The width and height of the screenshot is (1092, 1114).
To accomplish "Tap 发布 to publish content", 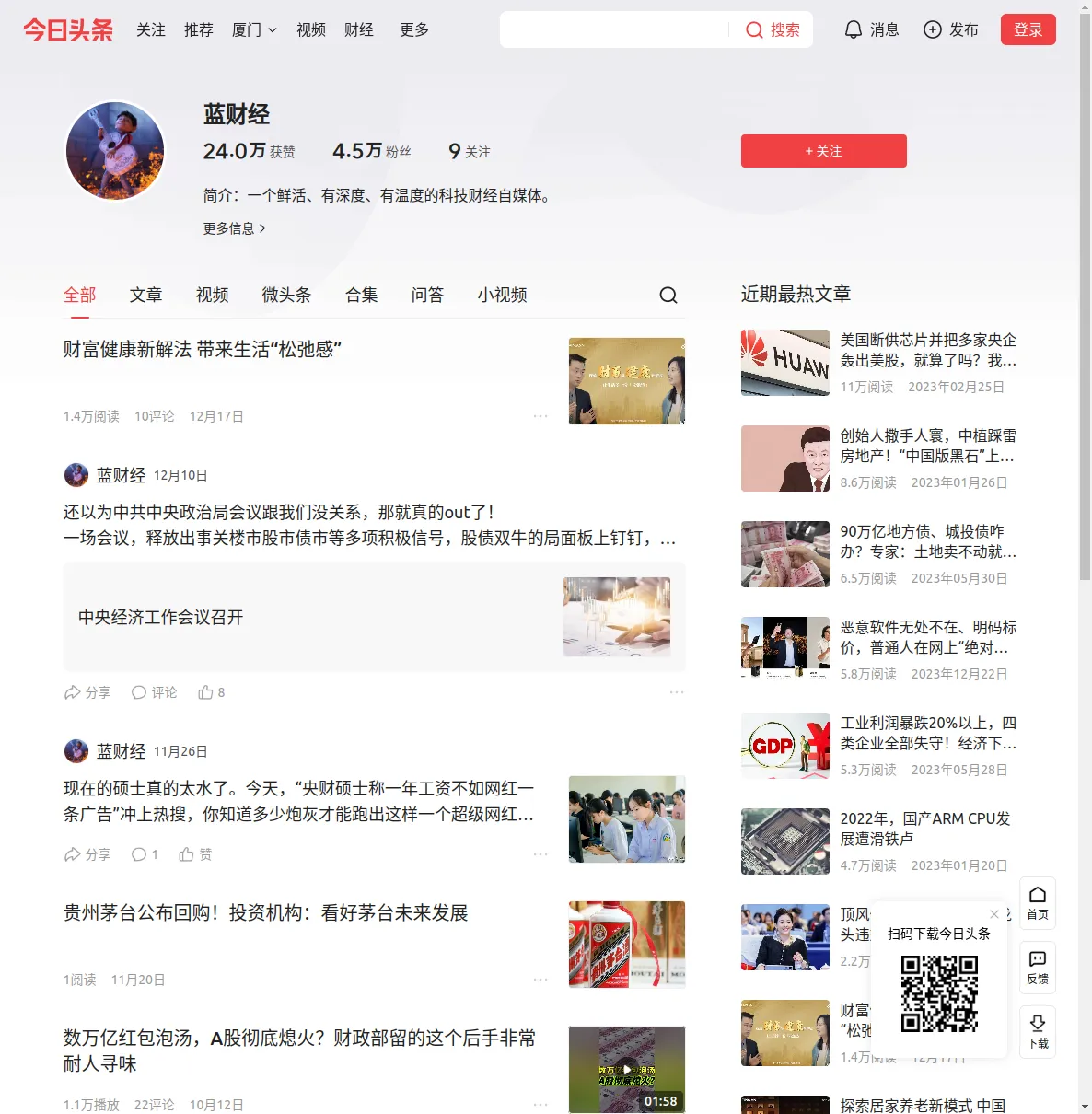I will 951,29.
